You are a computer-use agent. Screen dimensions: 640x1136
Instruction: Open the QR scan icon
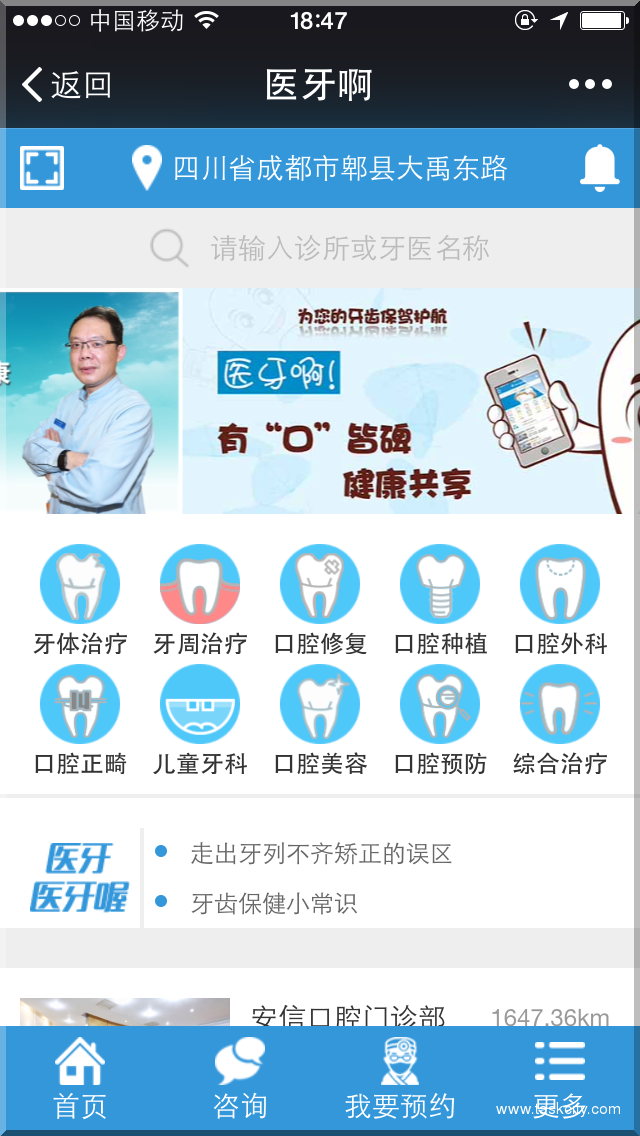click(x=42, y=168)
